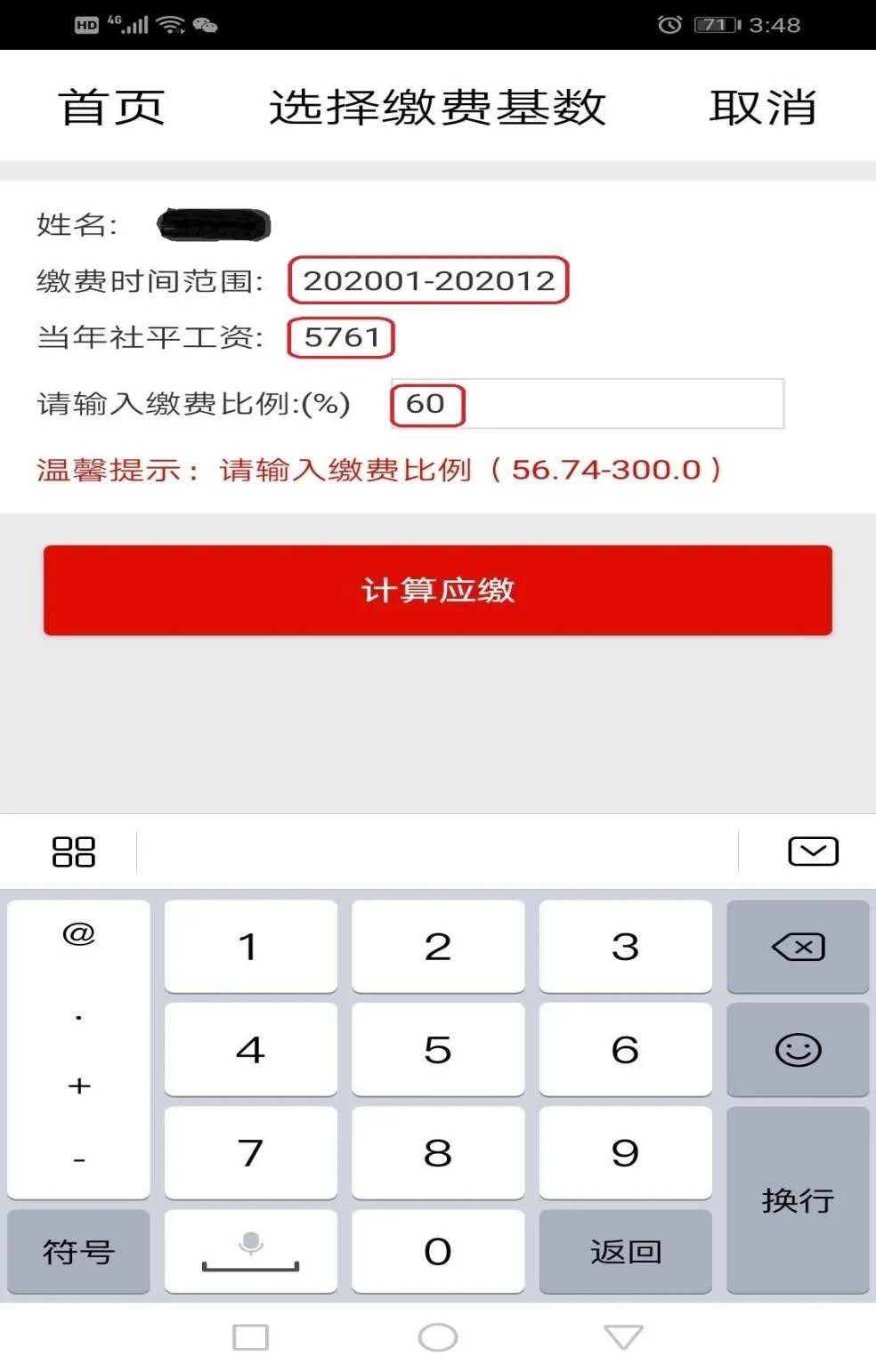Type digit 0 on the keypad
Image resolution: width=876 pixels, height=1372 pixels.
tap(437, 1252)
